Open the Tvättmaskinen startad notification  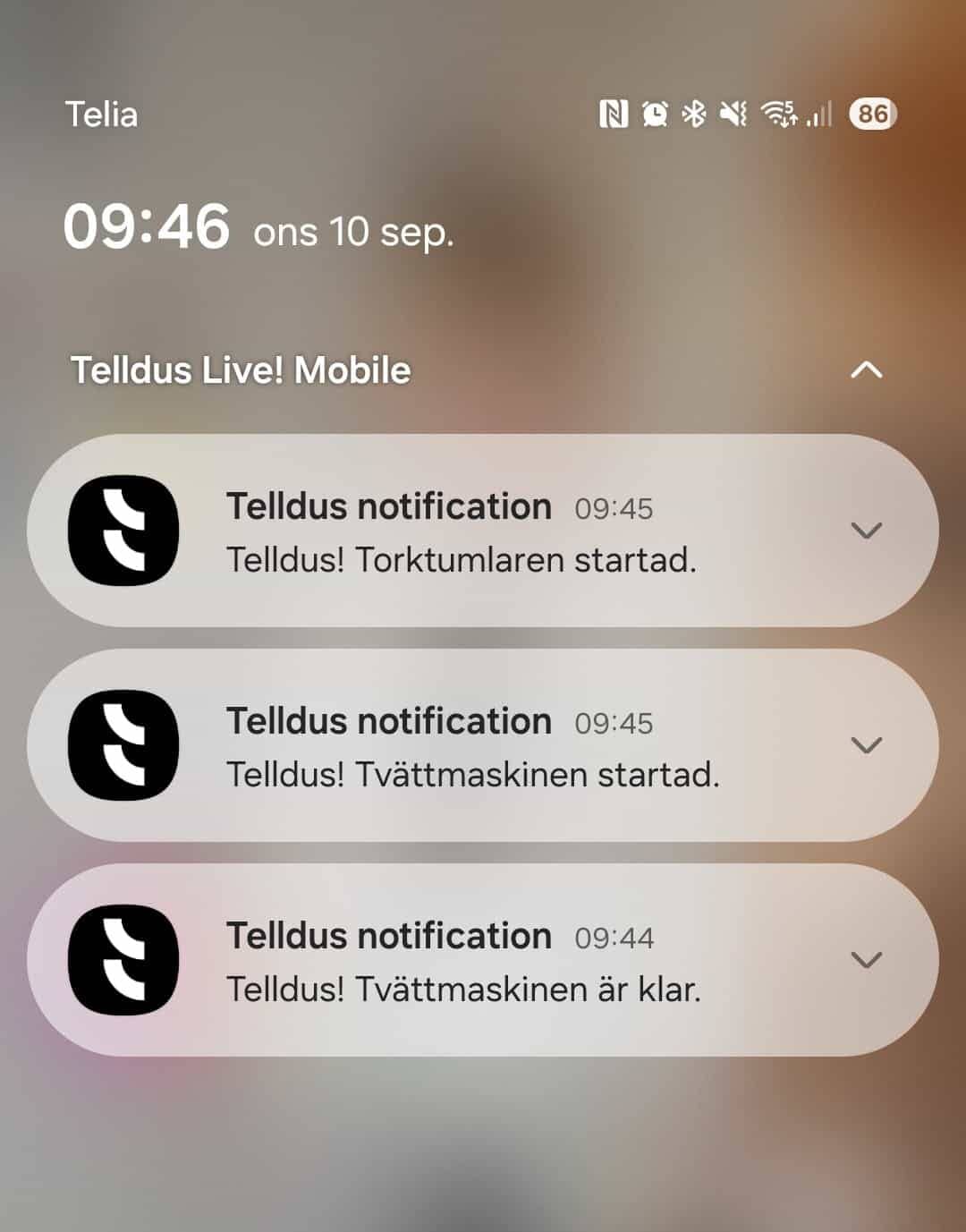pyautogui.click(x=472, y=747)
